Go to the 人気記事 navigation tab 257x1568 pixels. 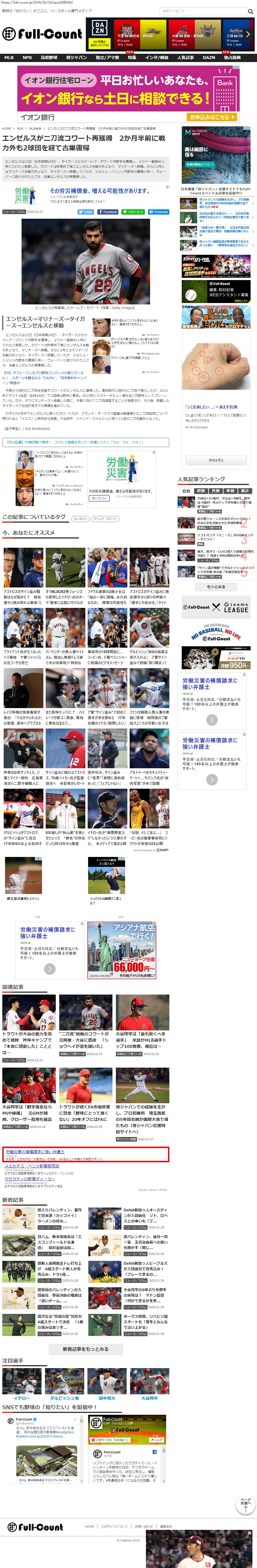[x=185, y=58]
